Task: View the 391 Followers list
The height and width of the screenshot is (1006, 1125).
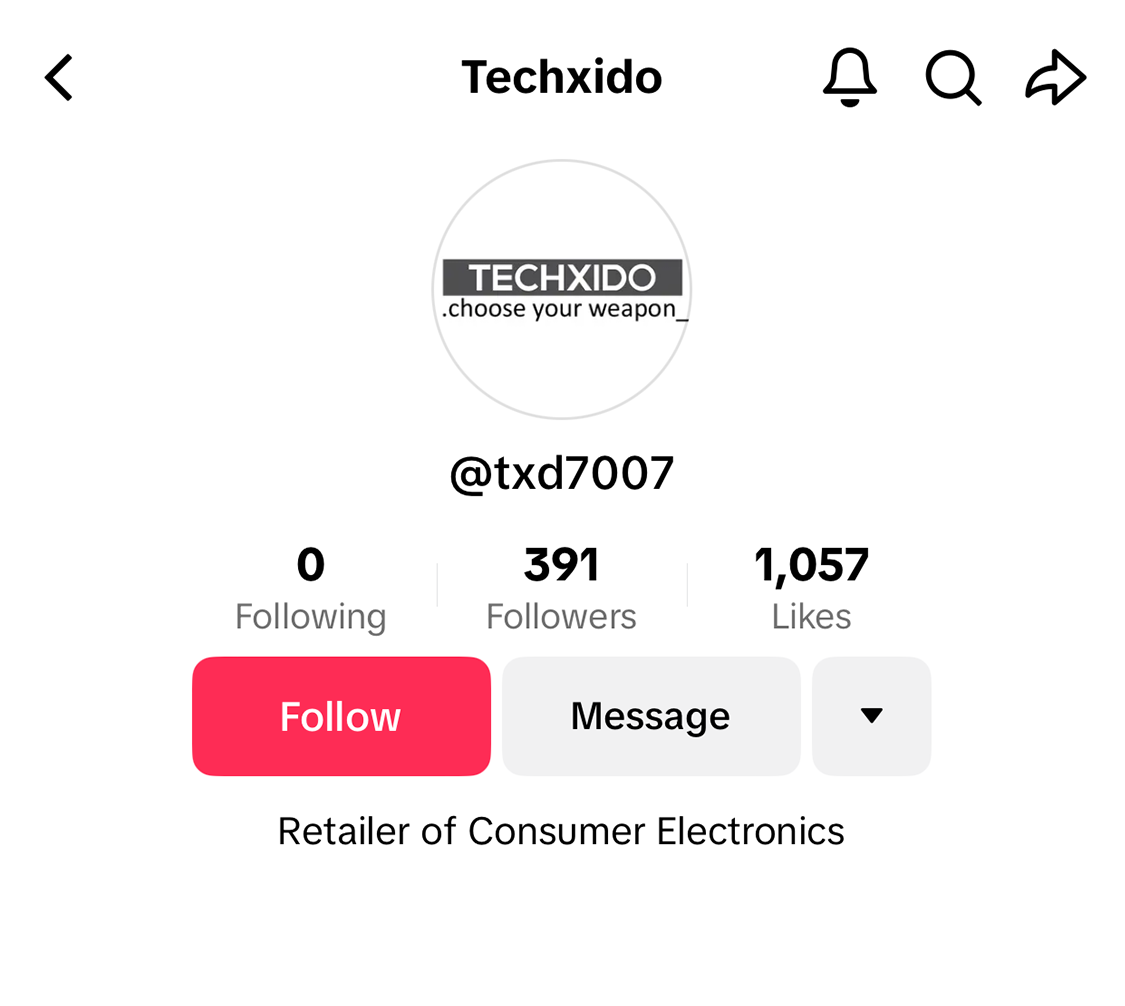Action: (561, 590)
